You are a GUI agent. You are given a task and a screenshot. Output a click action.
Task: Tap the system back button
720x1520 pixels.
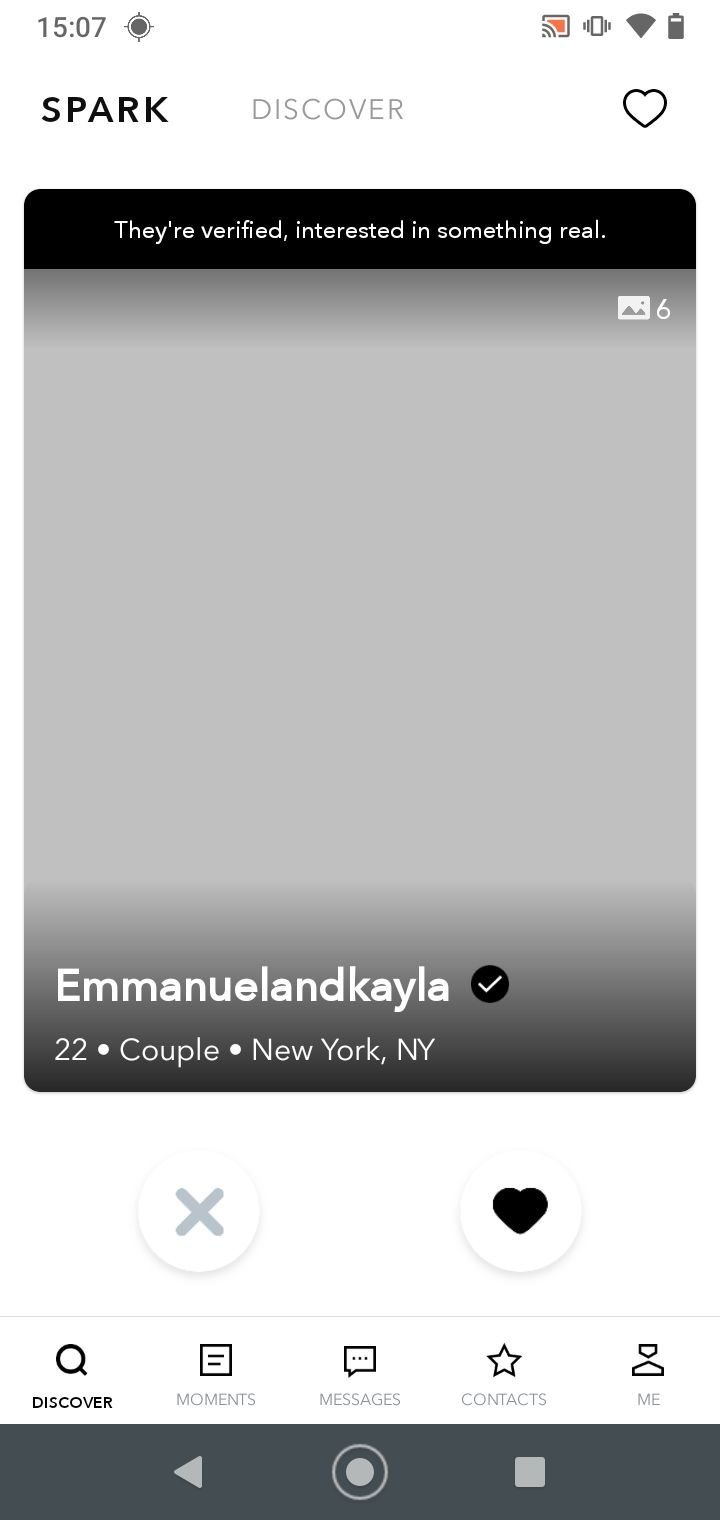188,1472
